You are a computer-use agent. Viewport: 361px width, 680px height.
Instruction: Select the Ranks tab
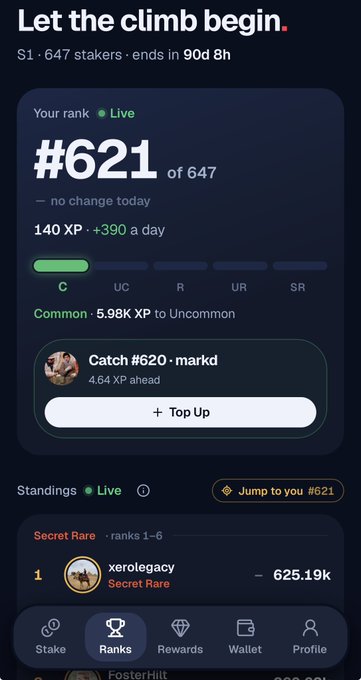115,637
